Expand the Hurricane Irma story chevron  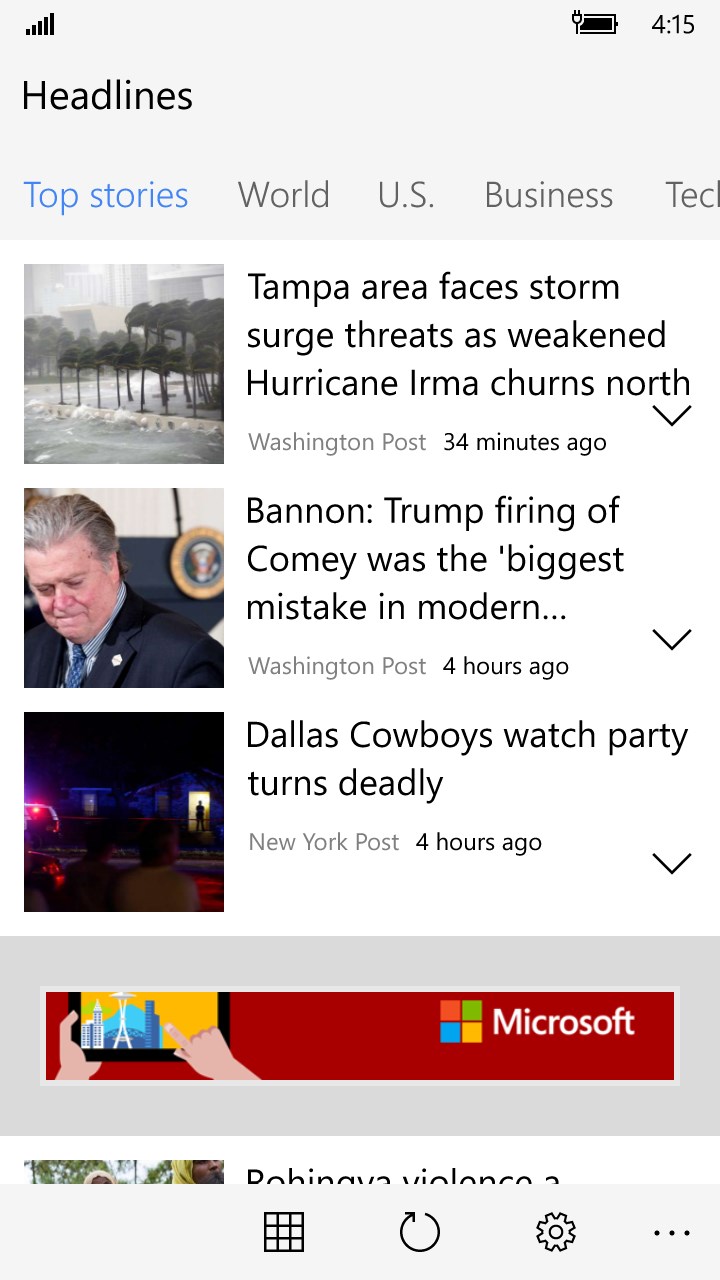[x=671, y=415]
